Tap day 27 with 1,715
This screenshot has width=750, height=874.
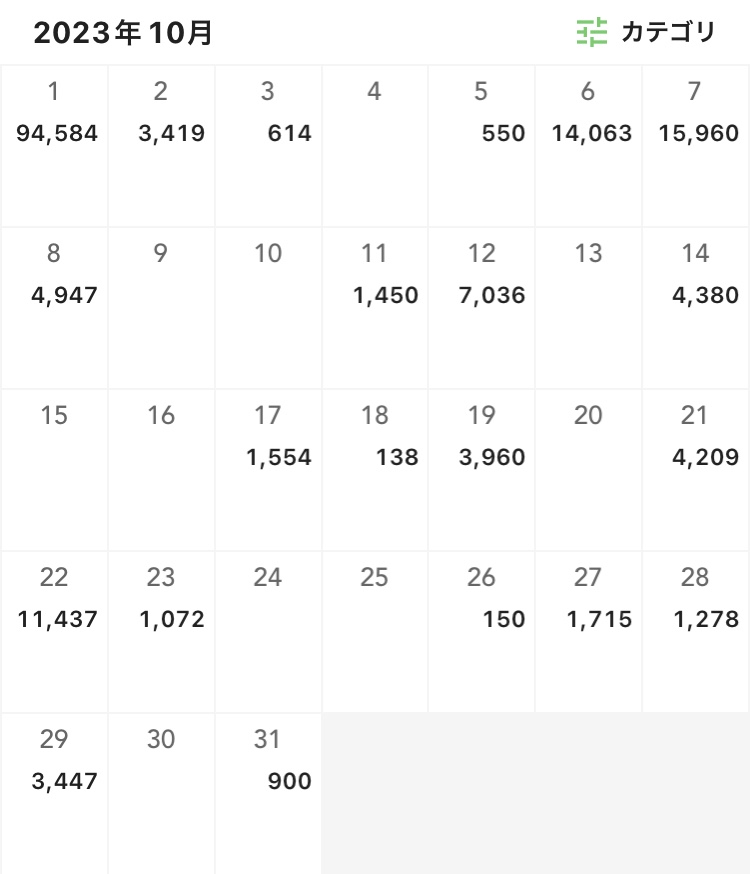click(589, 632)
